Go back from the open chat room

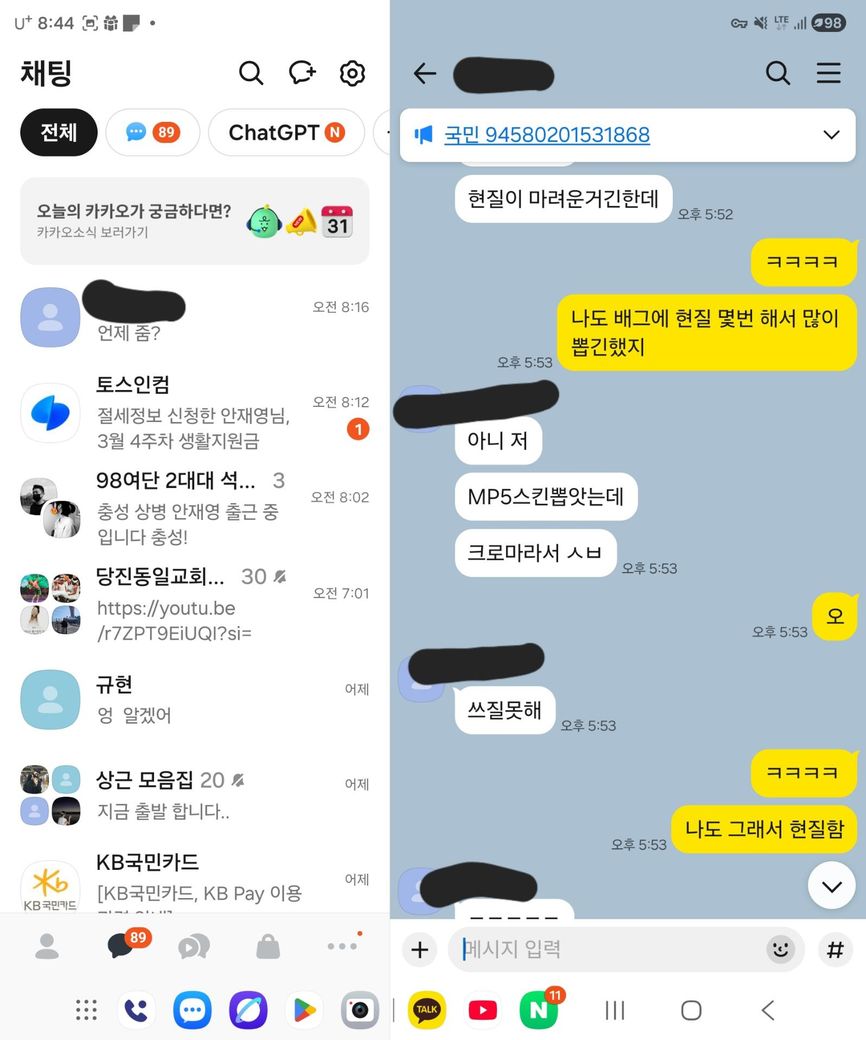point(425,73)
